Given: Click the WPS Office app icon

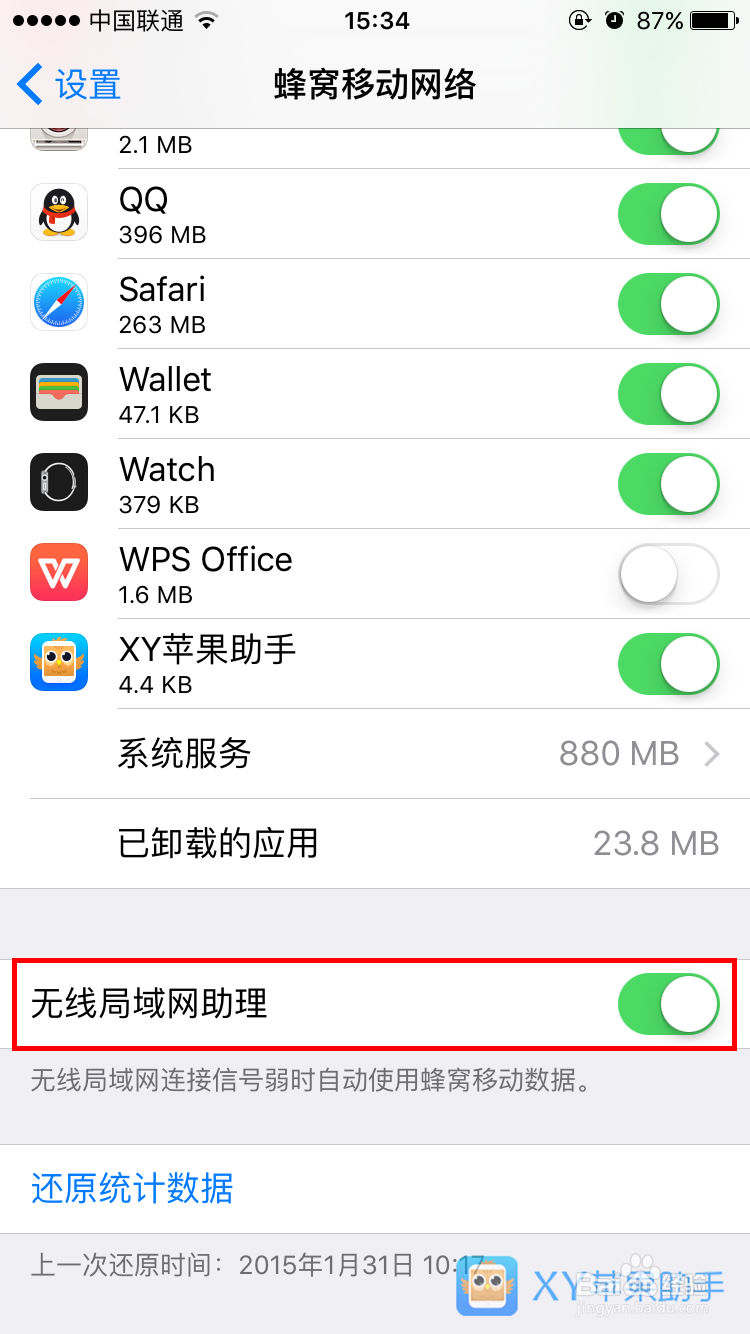Looking at the screenshot, I should [x=58, y=572].
